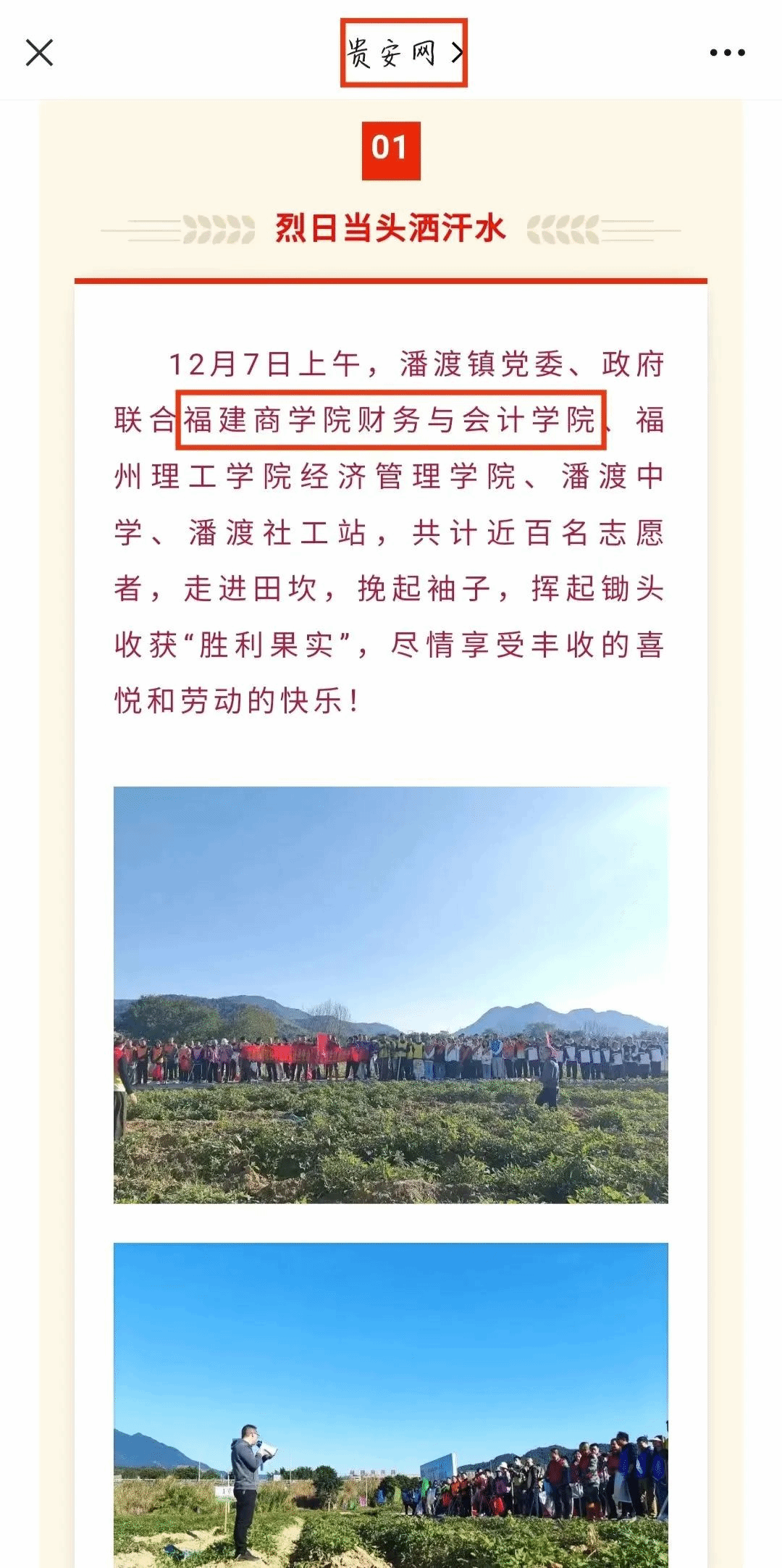
Task: Close the article page
Action: (x=40, y=53)
